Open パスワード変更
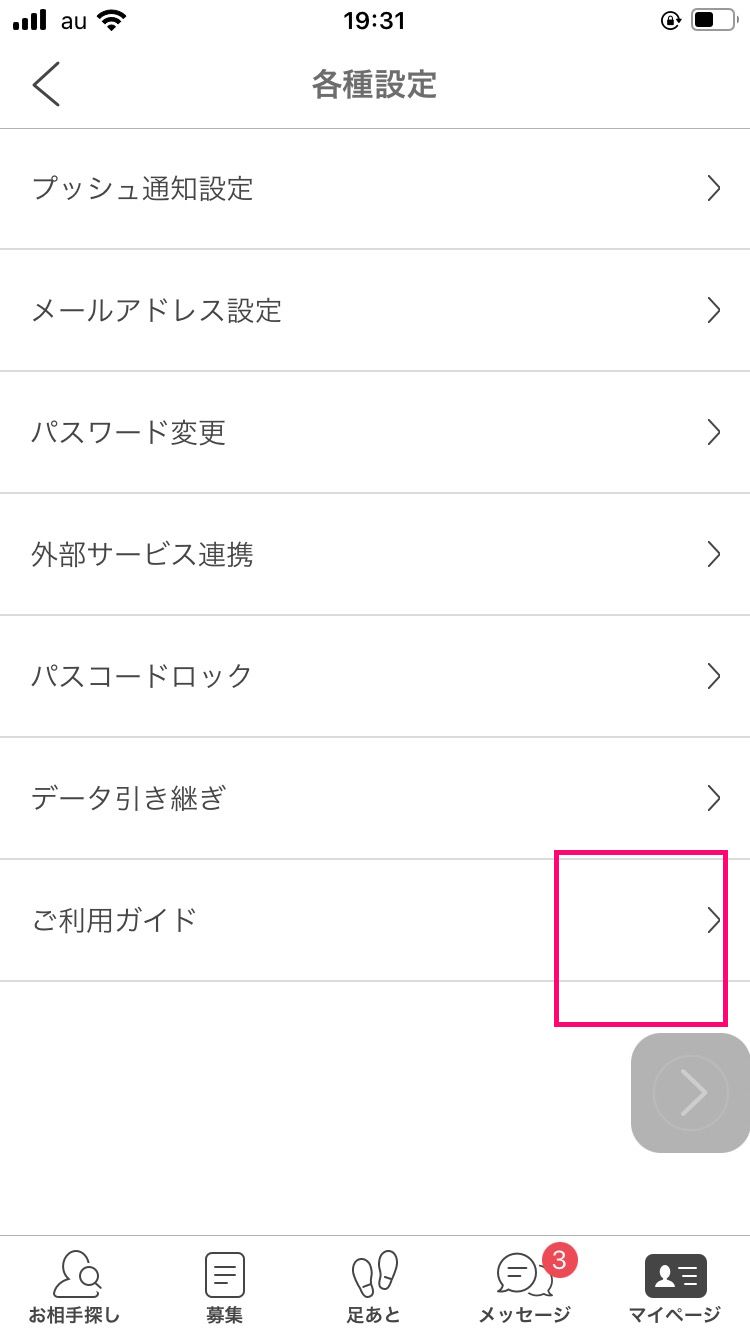Viewport: 750px width, 1334px height. pos(375,433)
